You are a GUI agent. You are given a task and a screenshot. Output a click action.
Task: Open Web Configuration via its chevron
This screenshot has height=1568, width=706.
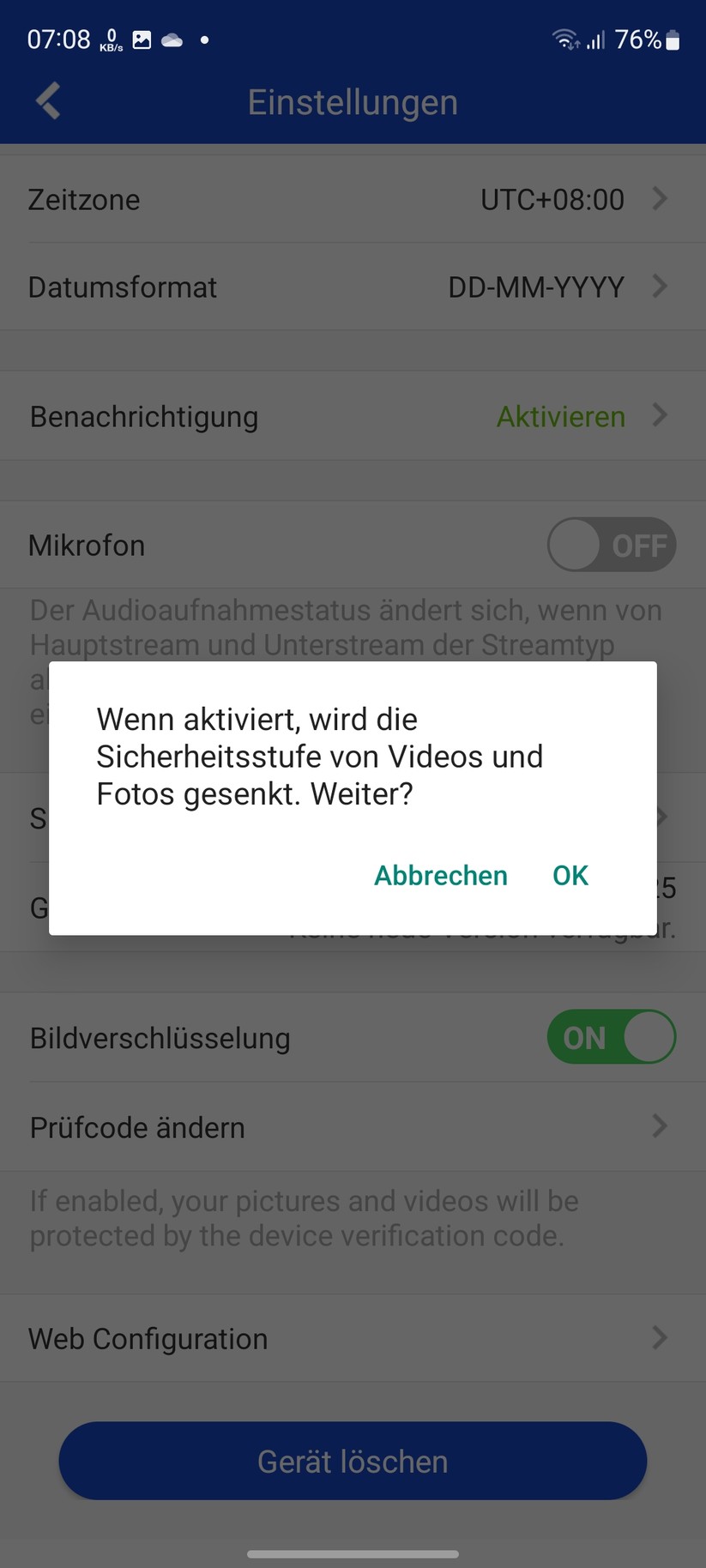(660, 1338)
